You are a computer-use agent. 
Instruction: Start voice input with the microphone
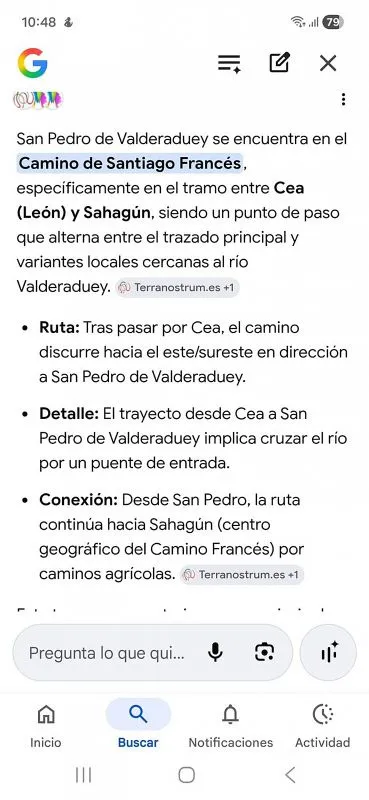215,653
